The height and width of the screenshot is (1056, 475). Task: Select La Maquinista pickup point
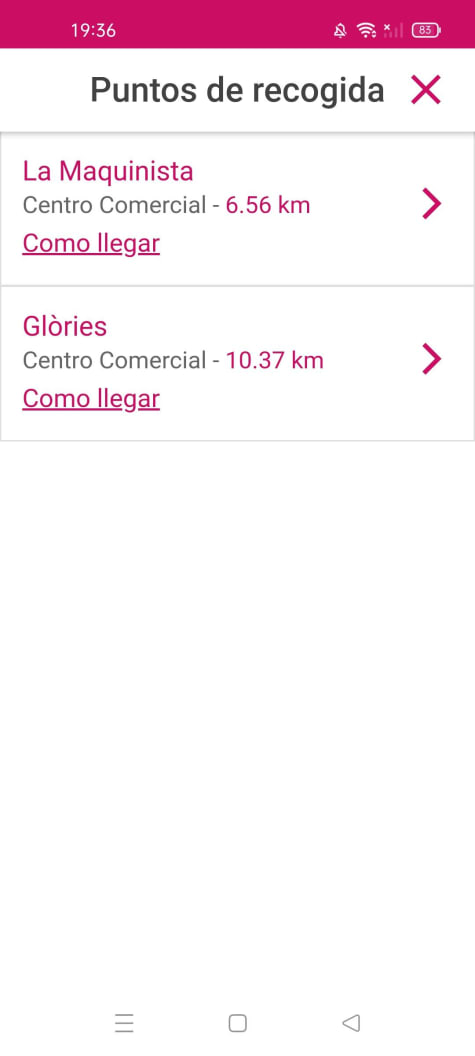(237, 209)
